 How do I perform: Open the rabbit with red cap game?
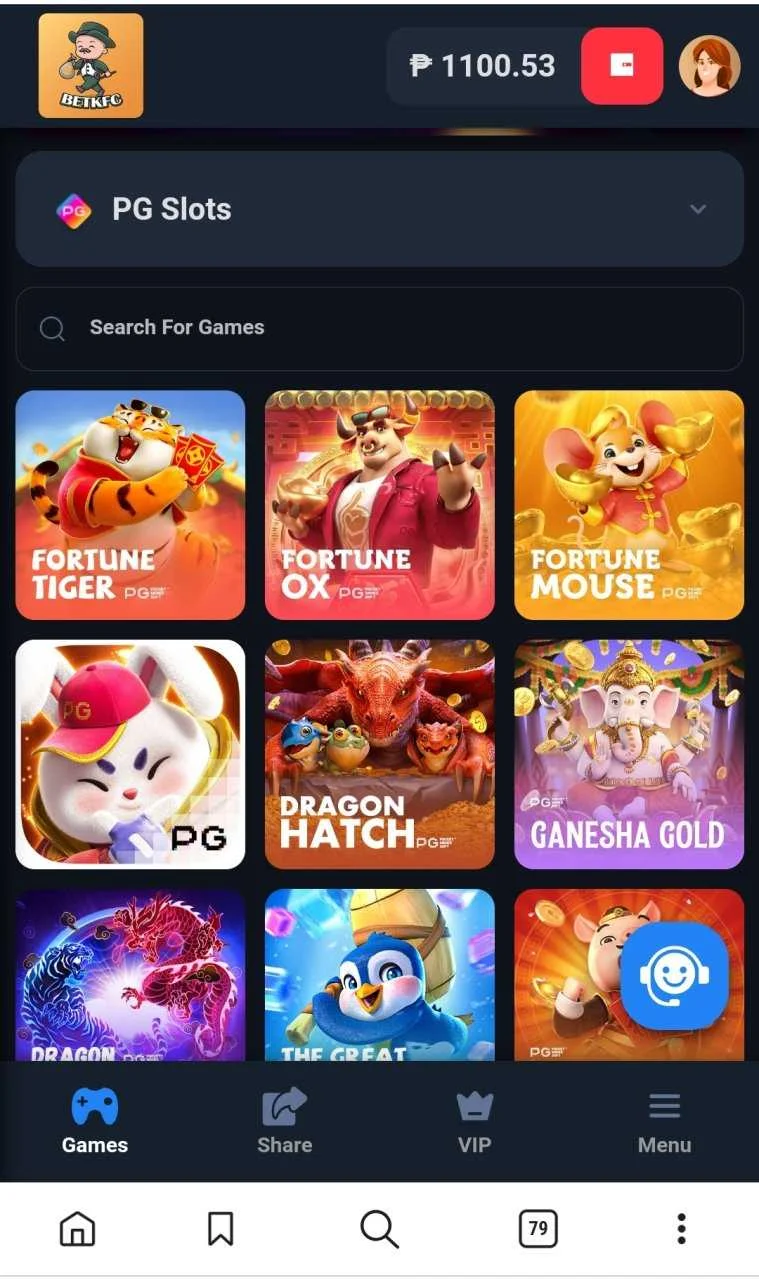pos(130,754)
